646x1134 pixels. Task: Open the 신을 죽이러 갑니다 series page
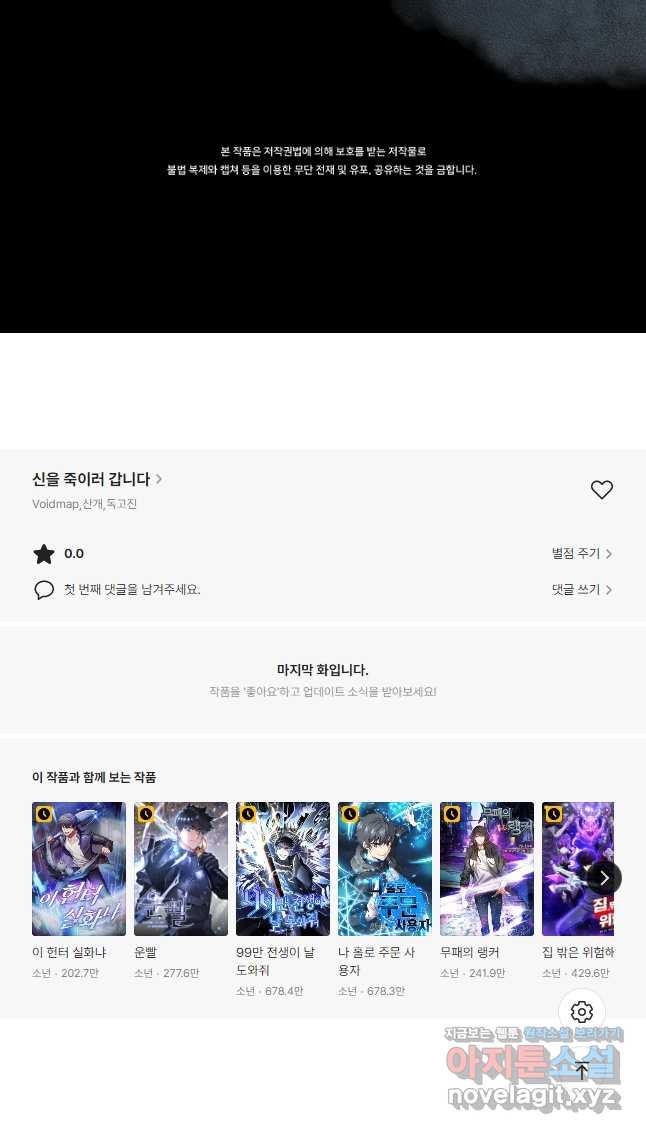pos(97,479)
